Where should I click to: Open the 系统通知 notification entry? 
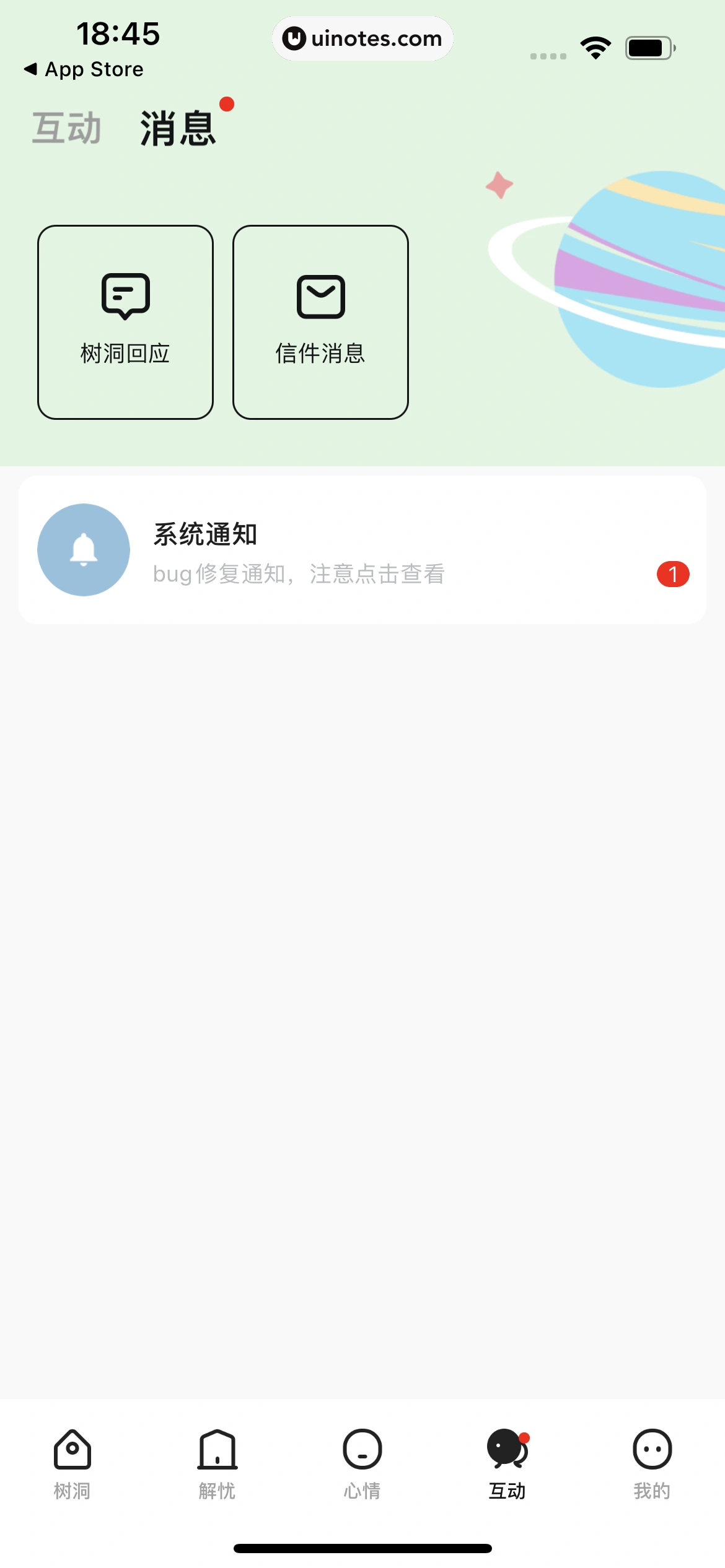click(x=362, y=549)
